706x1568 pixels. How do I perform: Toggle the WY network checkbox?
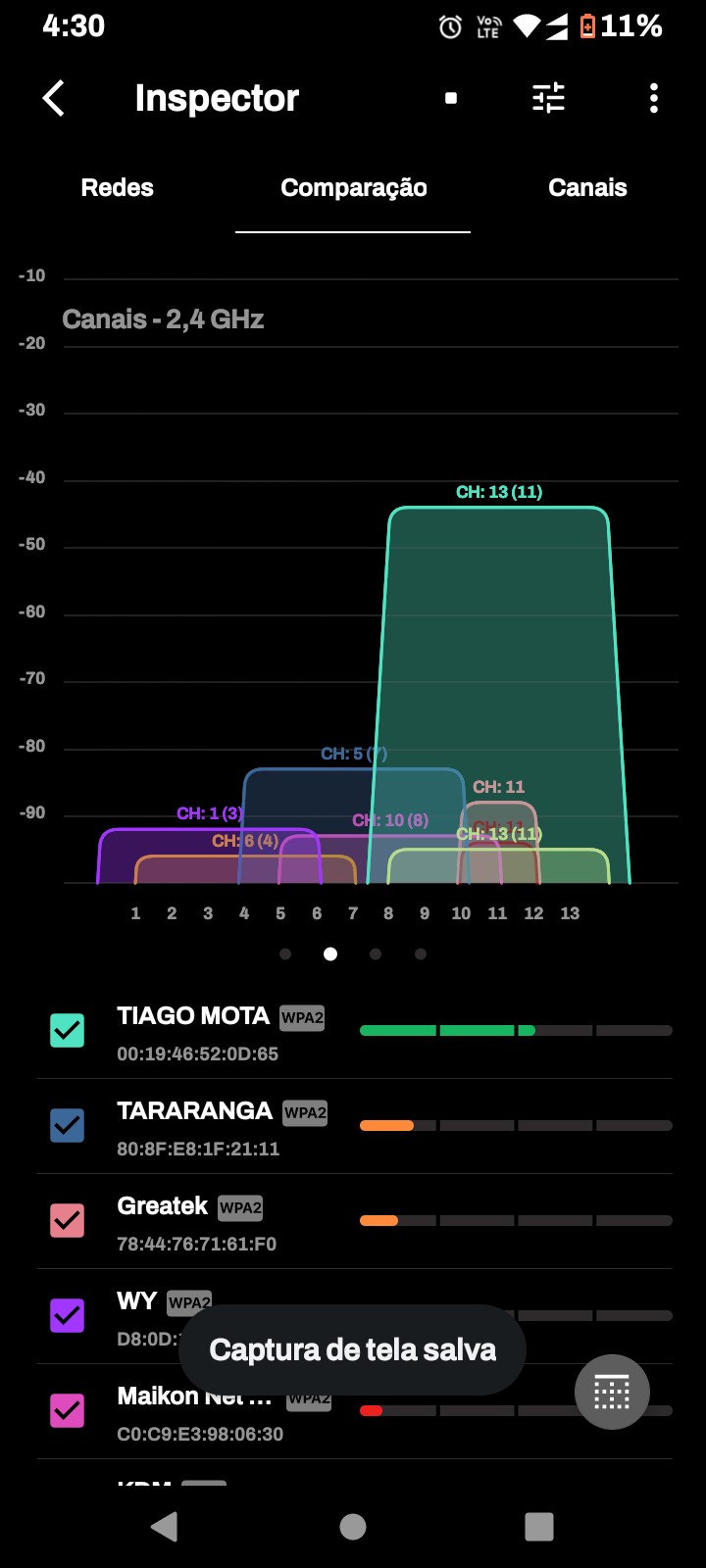[68, 1315]
